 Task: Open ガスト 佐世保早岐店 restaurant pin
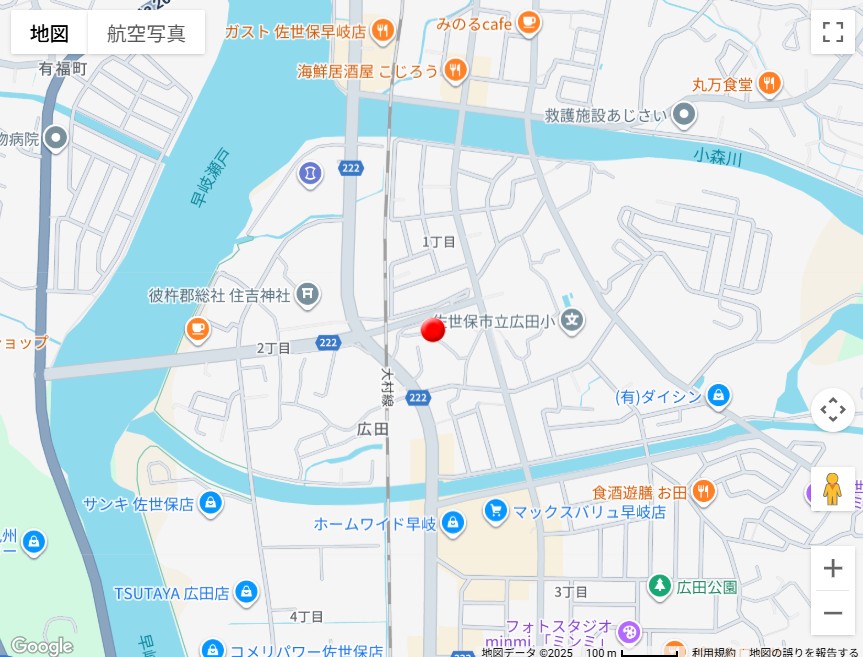[382, 31]
